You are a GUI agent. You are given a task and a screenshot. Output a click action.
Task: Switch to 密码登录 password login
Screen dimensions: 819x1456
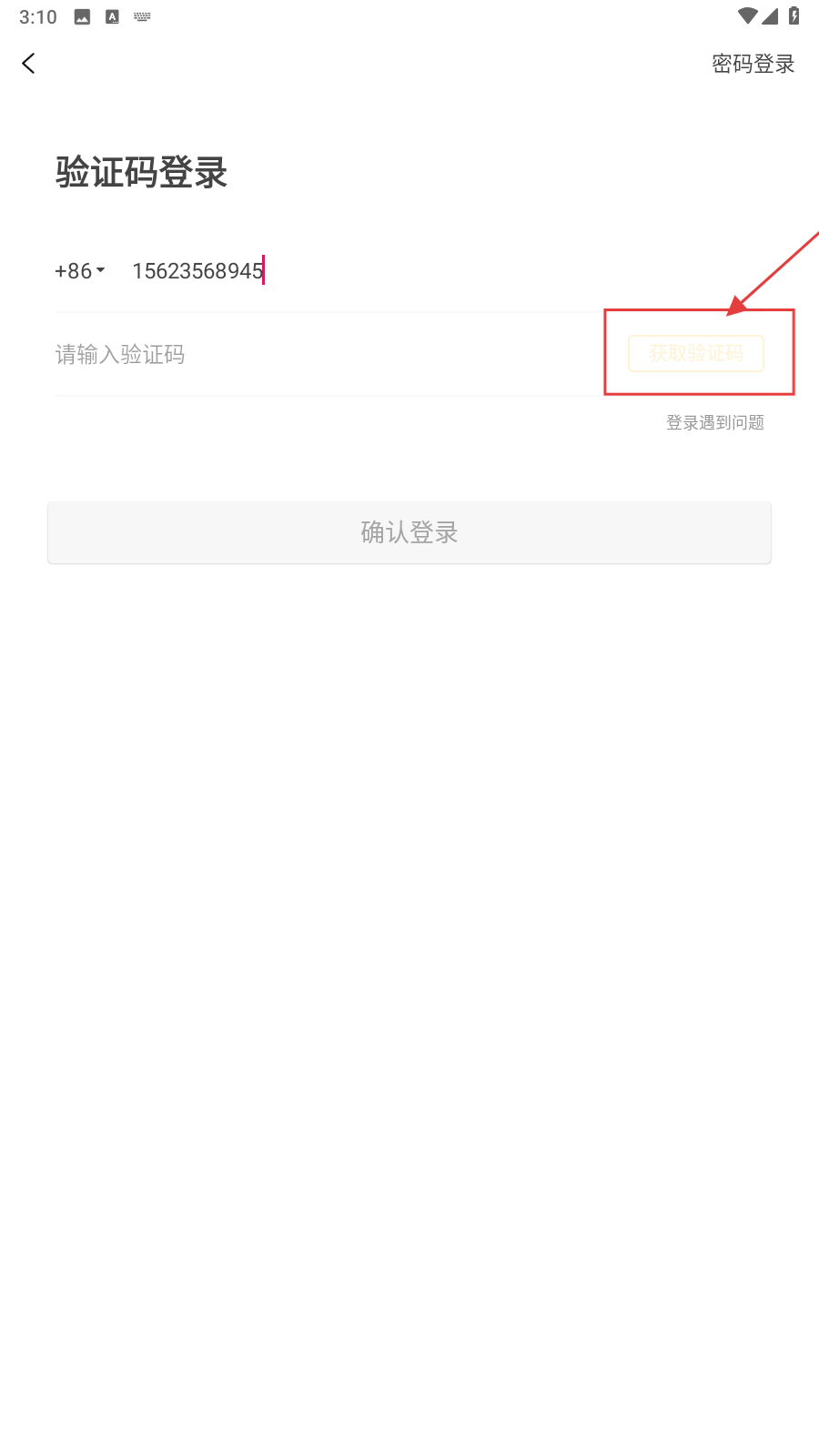tap(753, 64)
